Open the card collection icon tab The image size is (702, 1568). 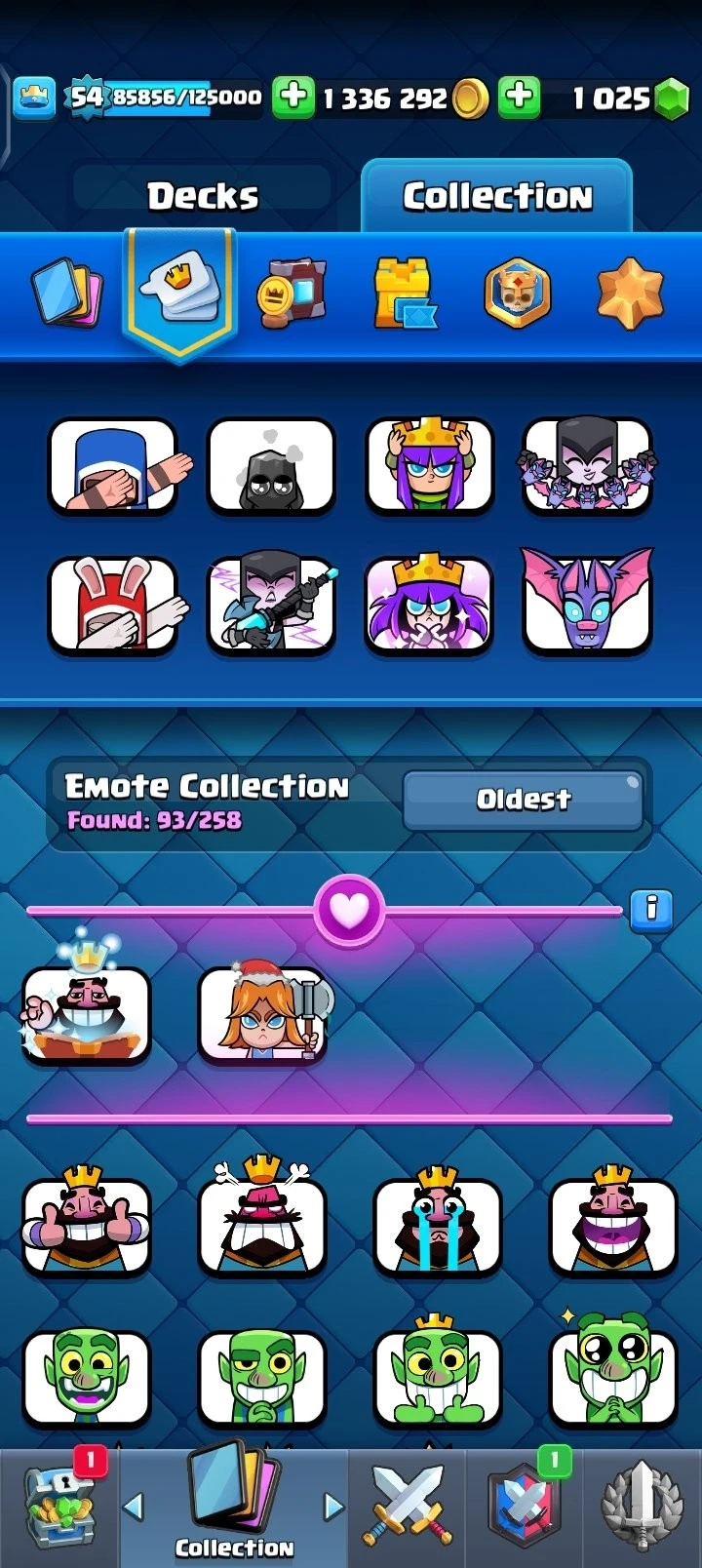click(67, 291)
